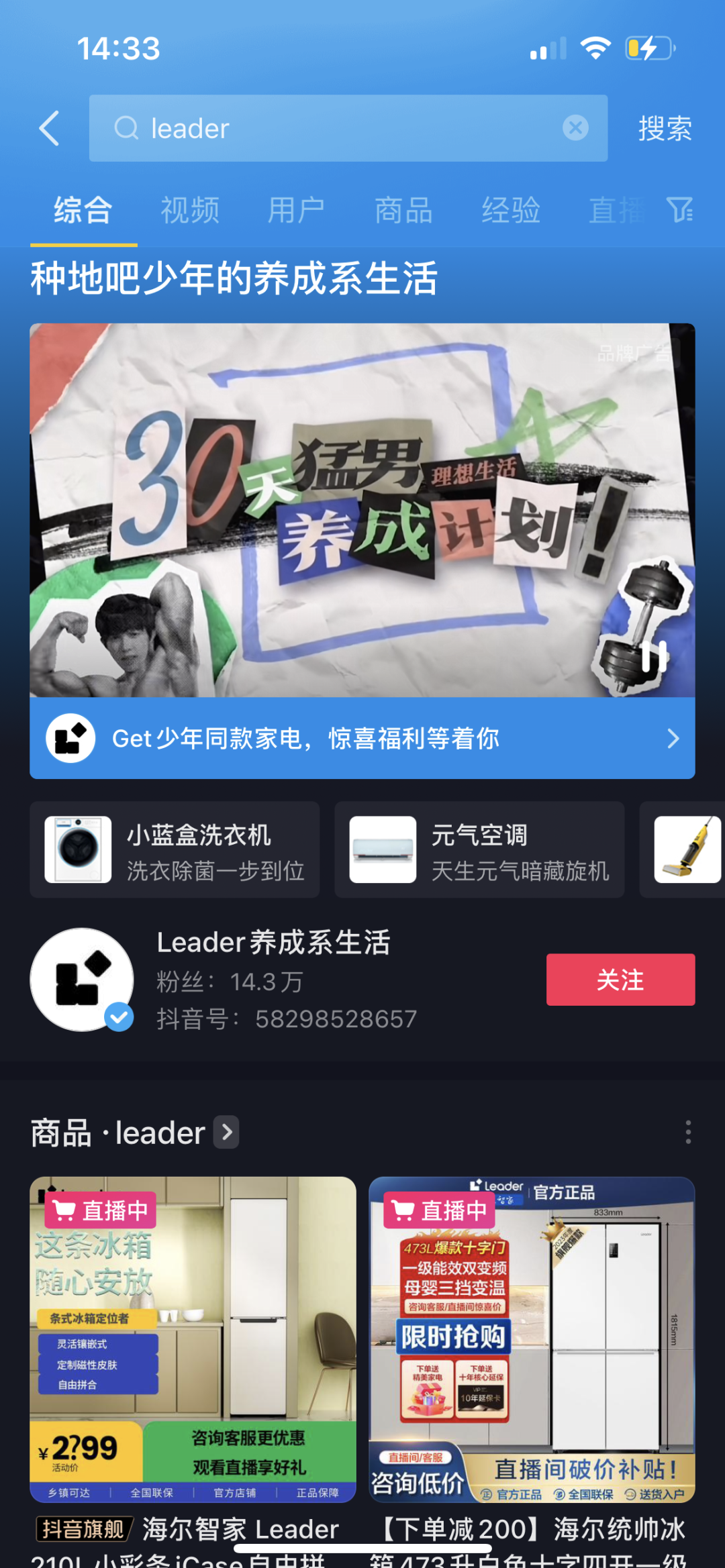
Task: Pause the brand ad video
Action: [x=653, y=656]
